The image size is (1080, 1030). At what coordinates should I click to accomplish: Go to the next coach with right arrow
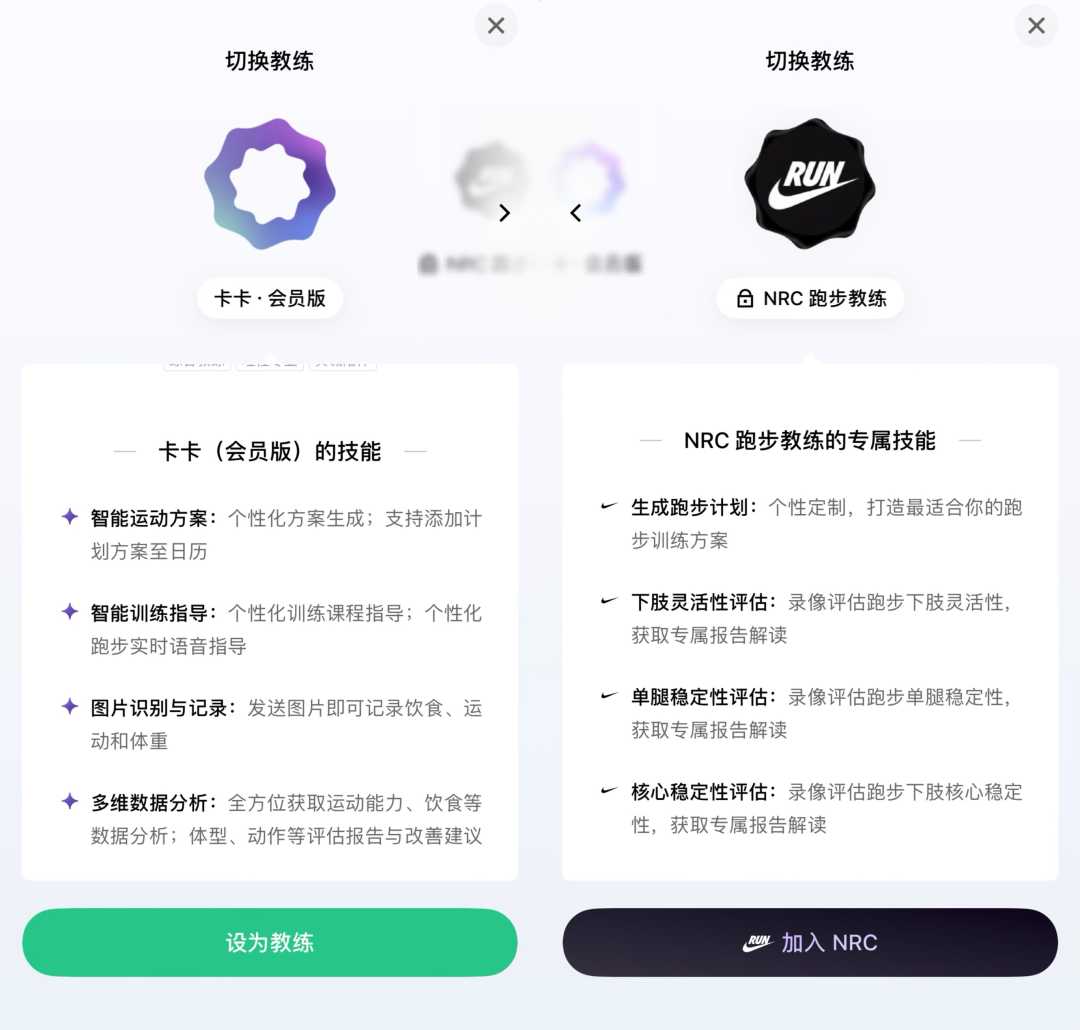504,213
